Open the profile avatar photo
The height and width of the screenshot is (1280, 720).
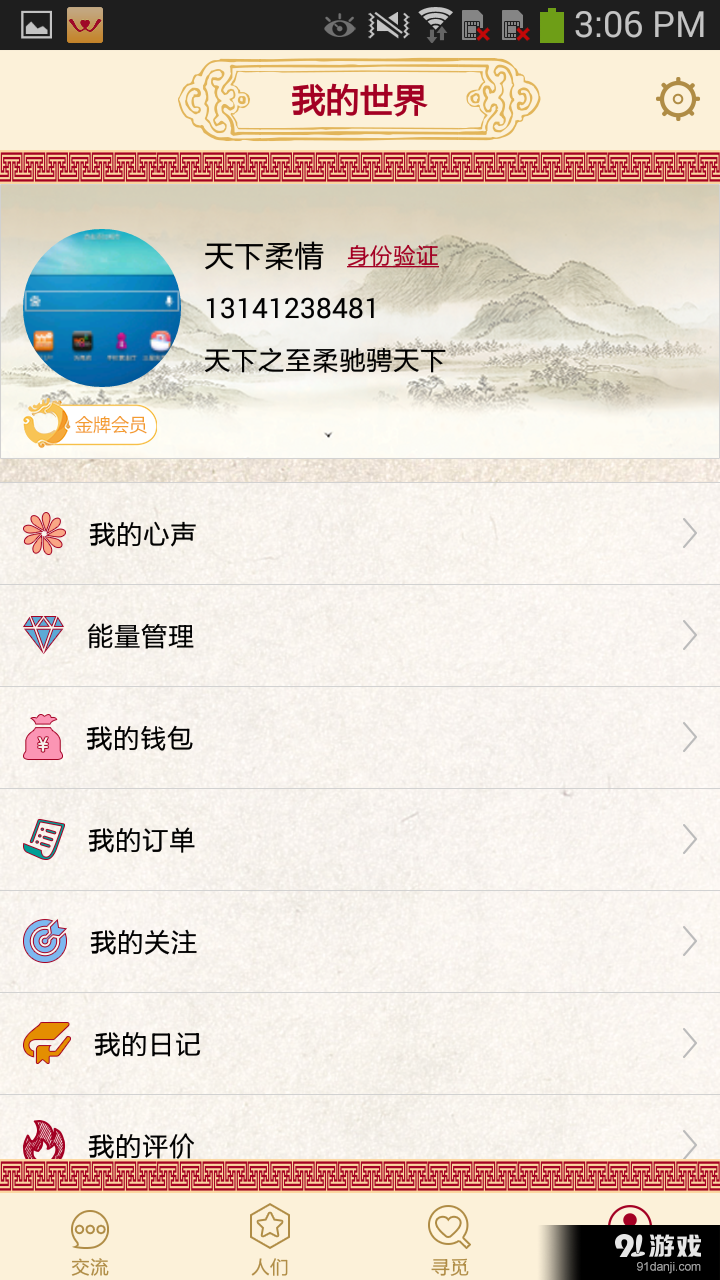coord(101,307)
